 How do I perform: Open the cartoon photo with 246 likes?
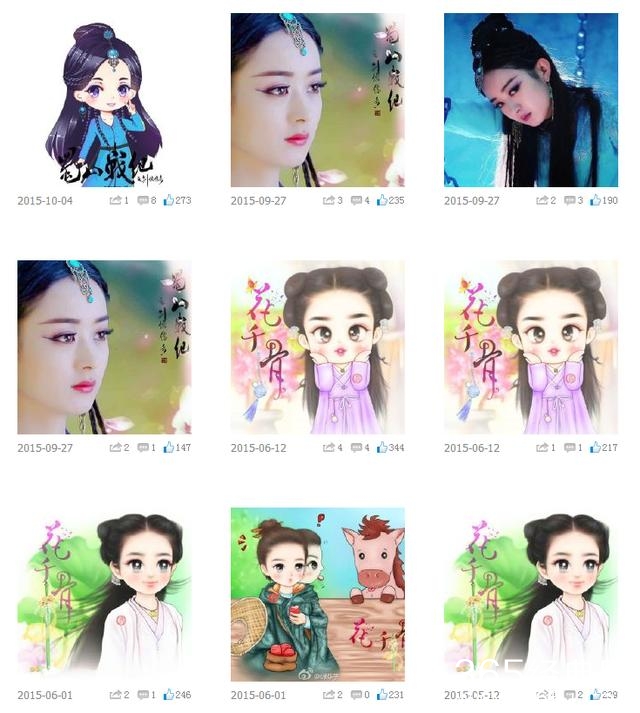pyautogui.click(x=104, y=594)
